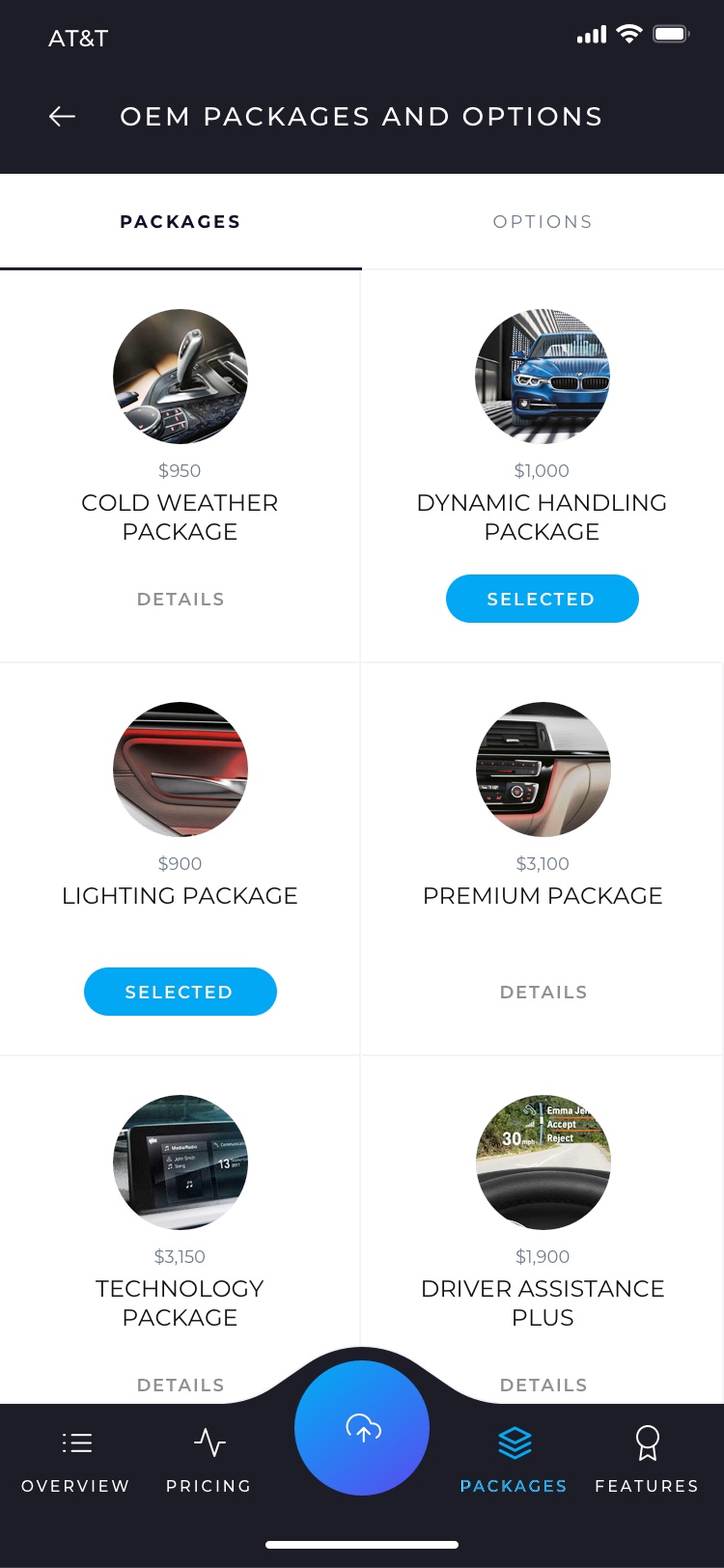View details for Premium Package
Viewport: 724px width, 1568px height.
coord(543,993)
